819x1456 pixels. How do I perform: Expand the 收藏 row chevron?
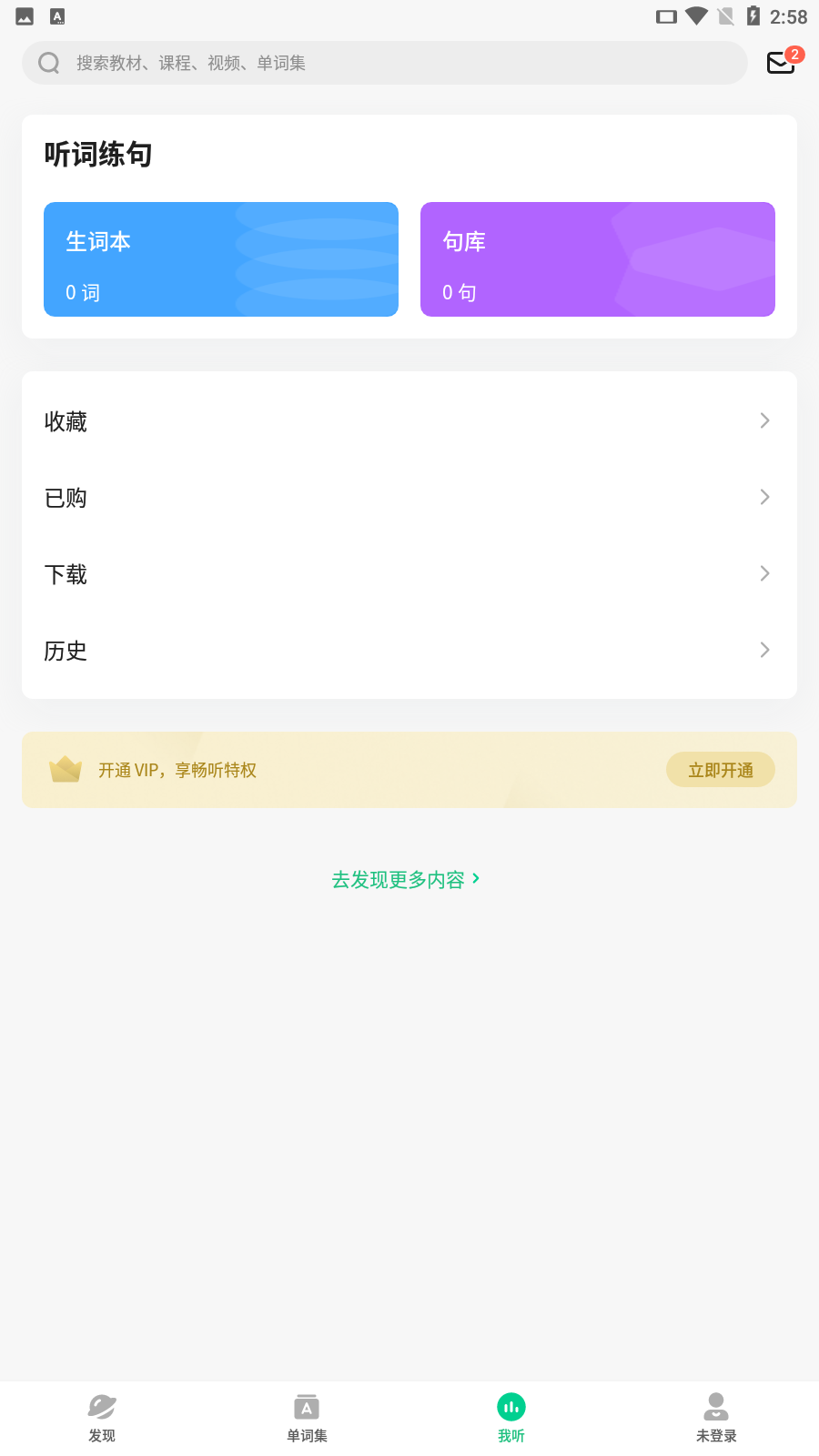[x=763, y=420]
